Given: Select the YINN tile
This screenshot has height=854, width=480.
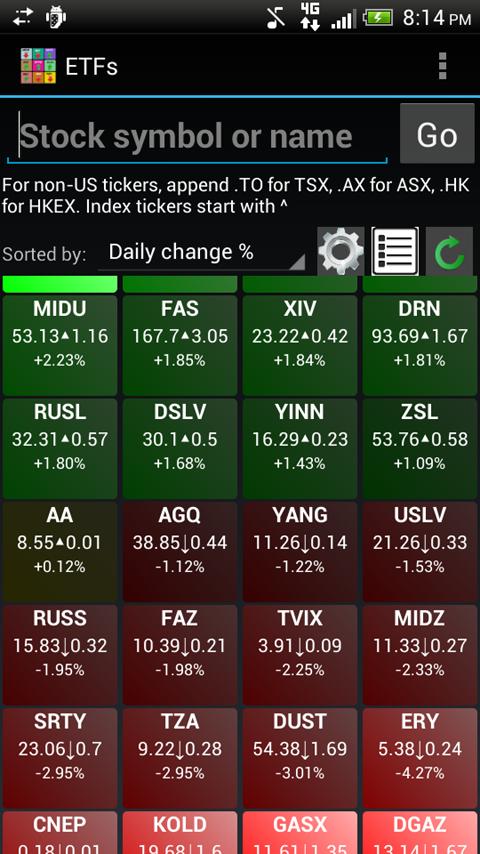Looking at the screenshot, I should 300,449.
